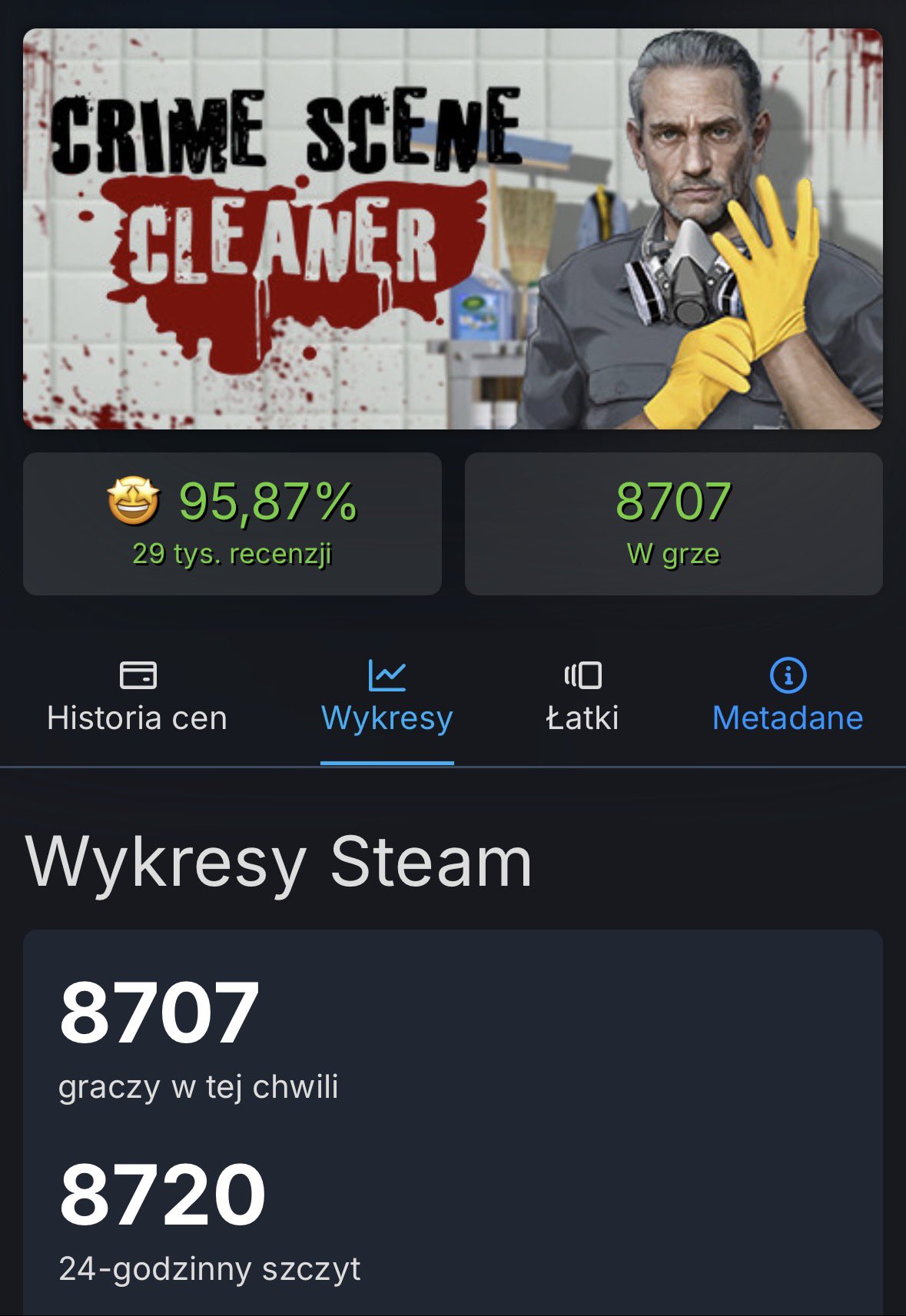Open the Historia cen tab
906x1316 pixels.
[137, 698]
